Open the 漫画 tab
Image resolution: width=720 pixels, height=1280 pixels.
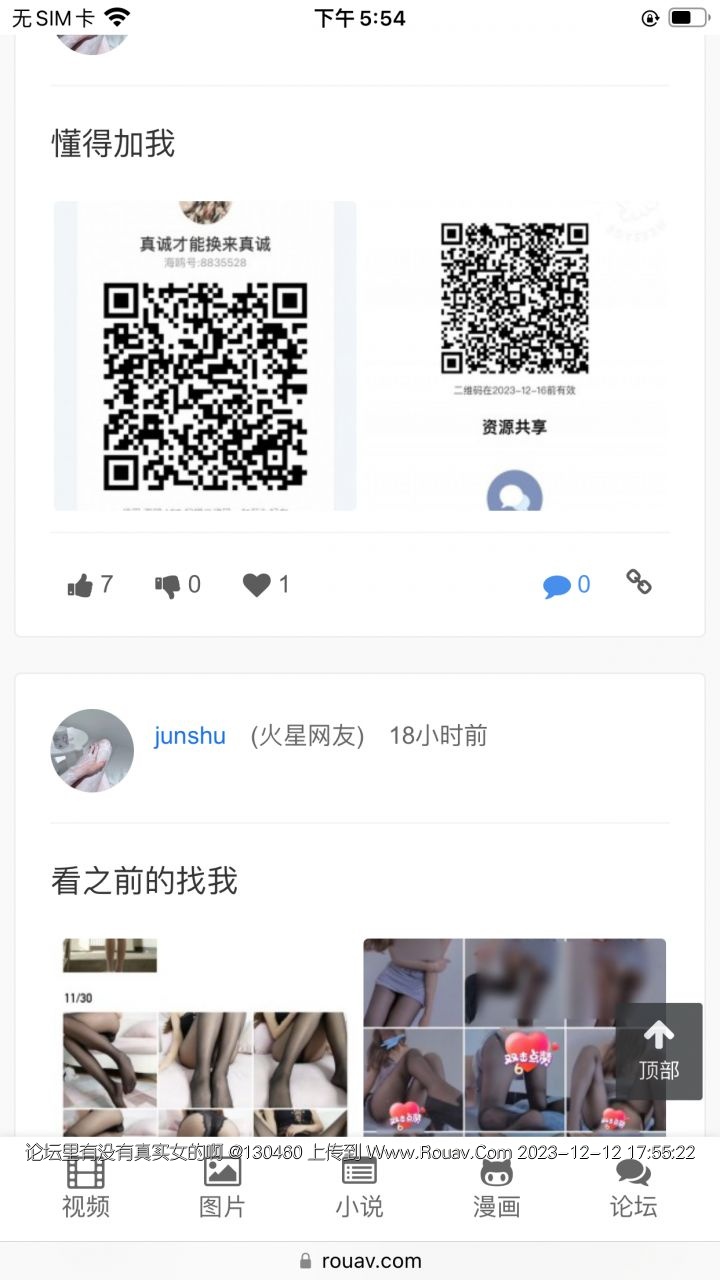pyautogui.click(x=496, y=1190)
